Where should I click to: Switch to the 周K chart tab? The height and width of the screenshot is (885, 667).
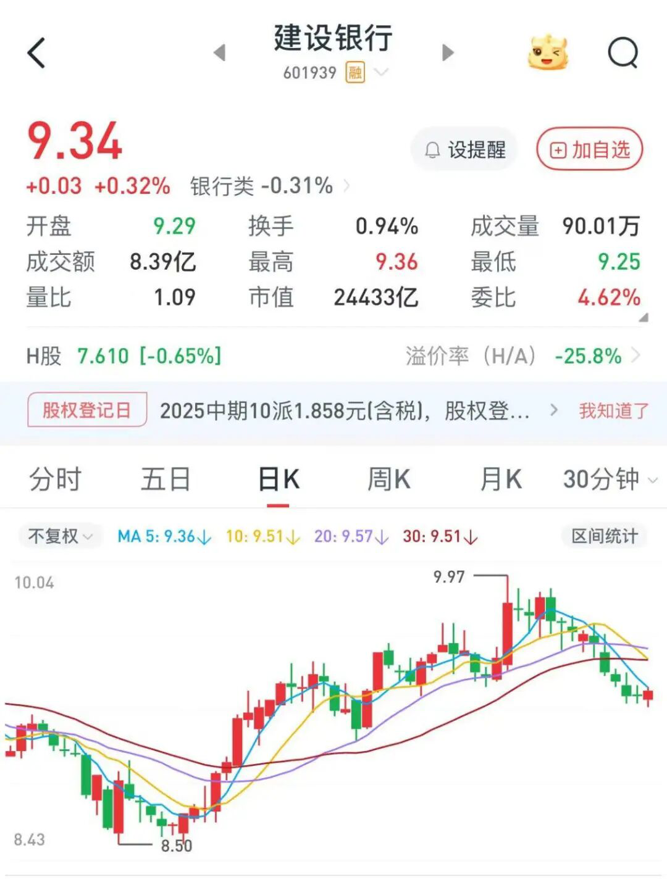point(389,480)
